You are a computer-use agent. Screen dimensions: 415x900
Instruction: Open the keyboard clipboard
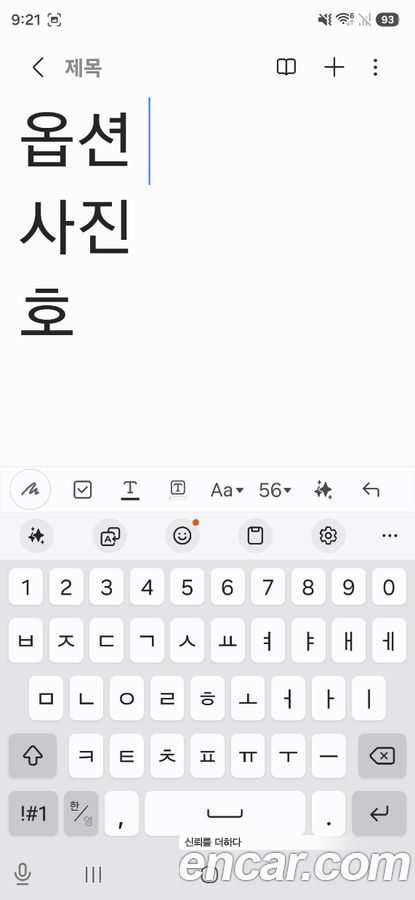(x=255, y=536)
